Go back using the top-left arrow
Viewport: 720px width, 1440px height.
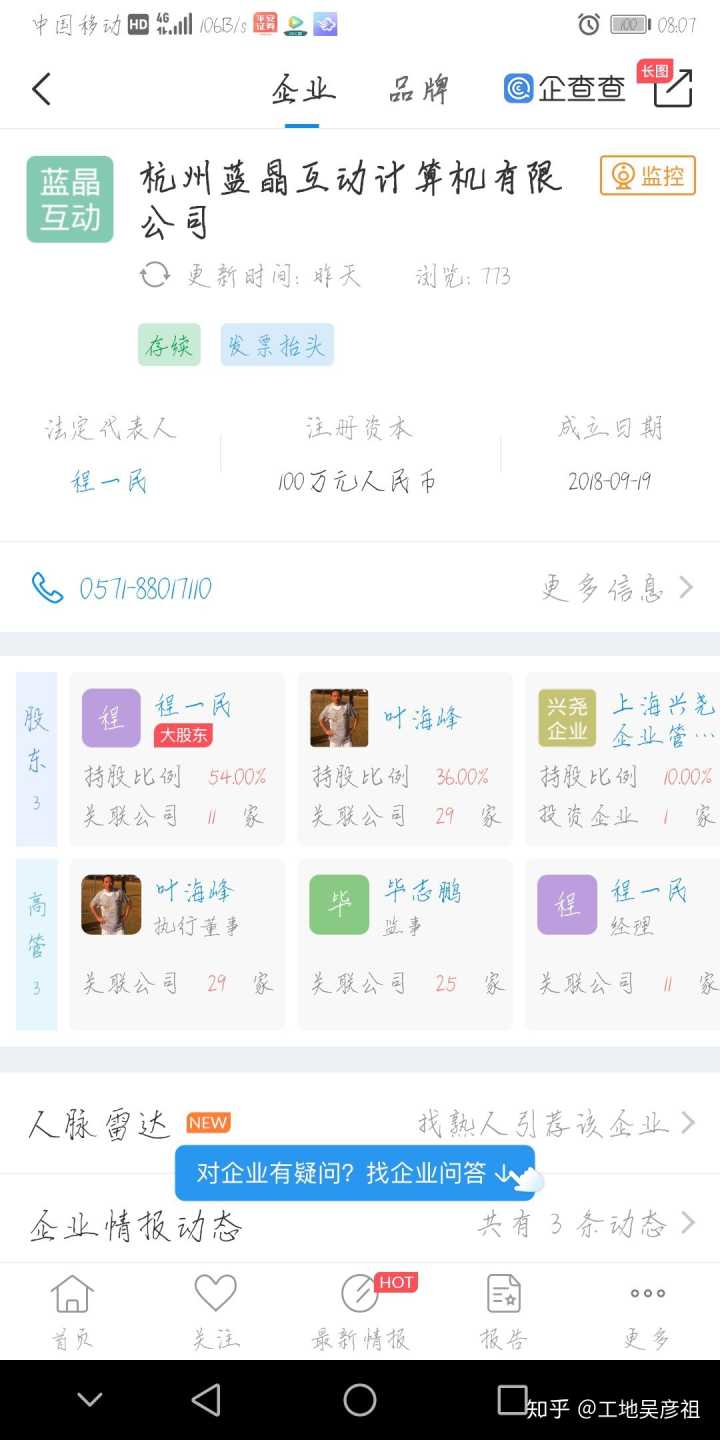point(42,90)
